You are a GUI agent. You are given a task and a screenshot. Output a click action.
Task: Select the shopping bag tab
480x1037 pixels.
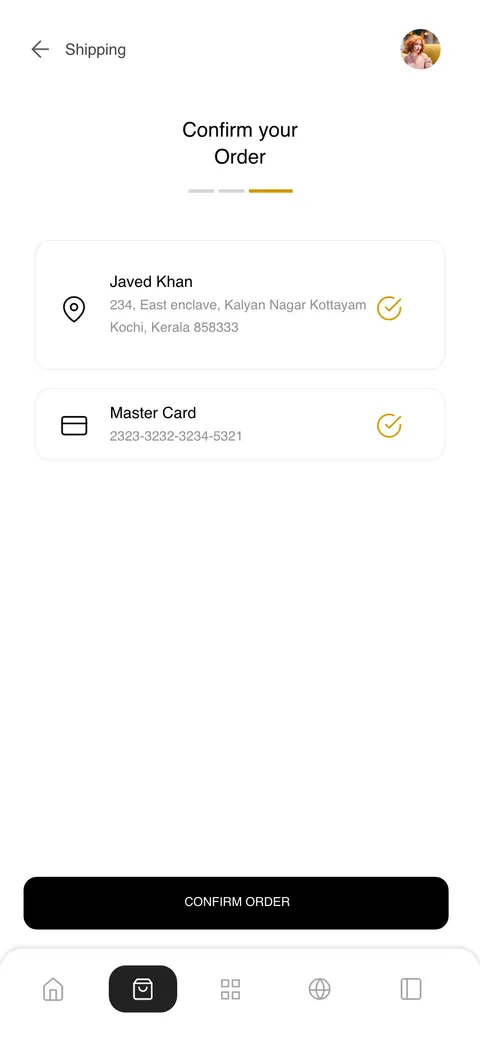click(x=143, y=989)
